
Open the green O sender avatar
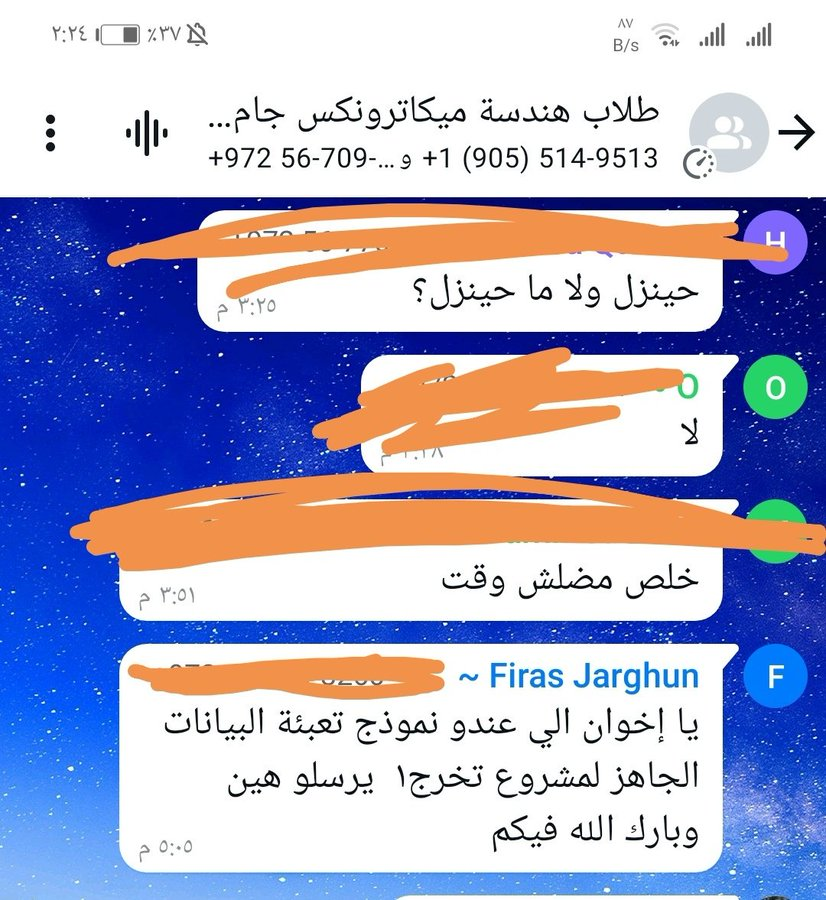point(775,388)
